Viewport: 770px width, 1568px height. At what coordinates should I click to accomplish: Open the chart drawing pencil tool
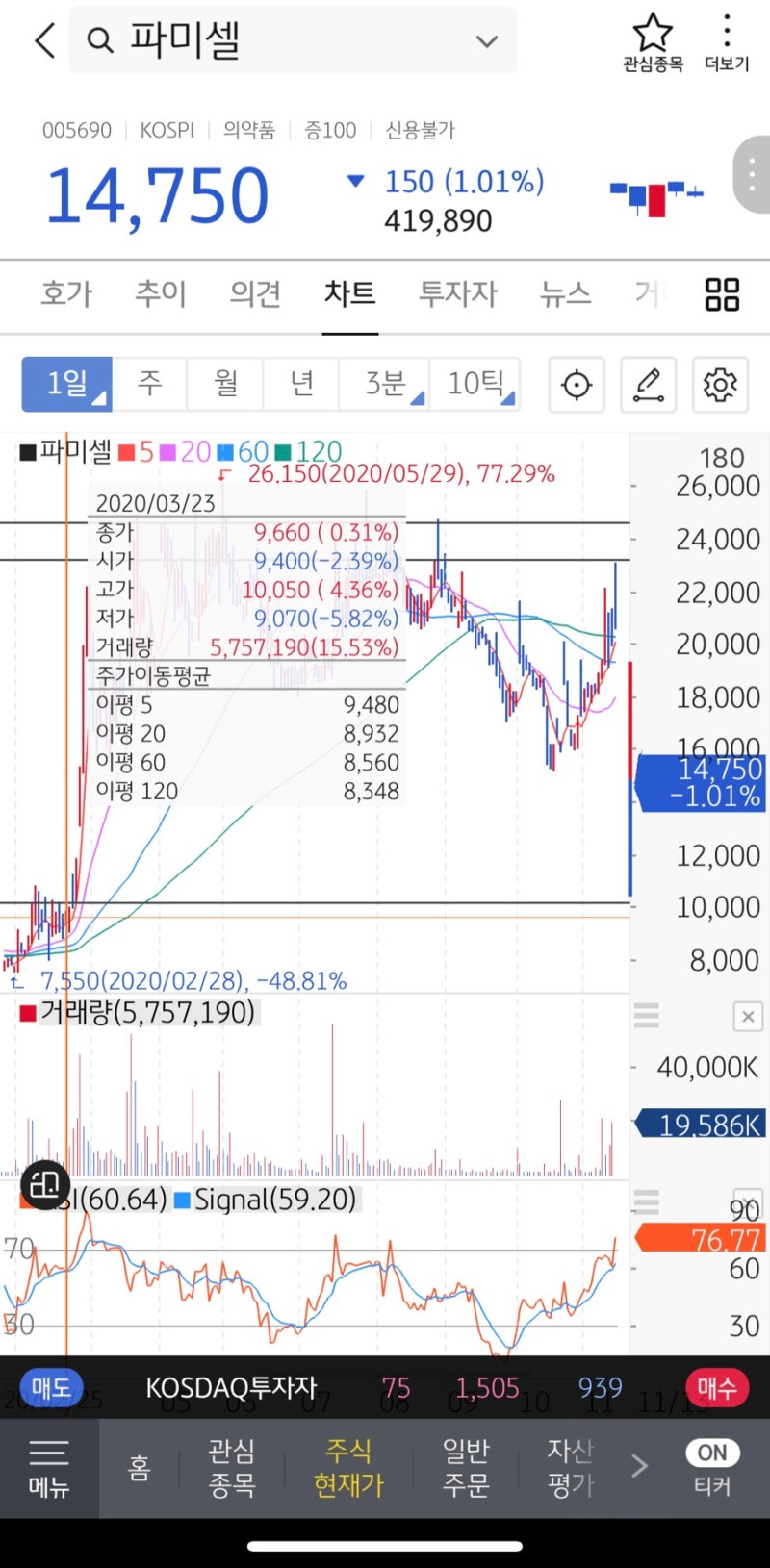[648, 385]
